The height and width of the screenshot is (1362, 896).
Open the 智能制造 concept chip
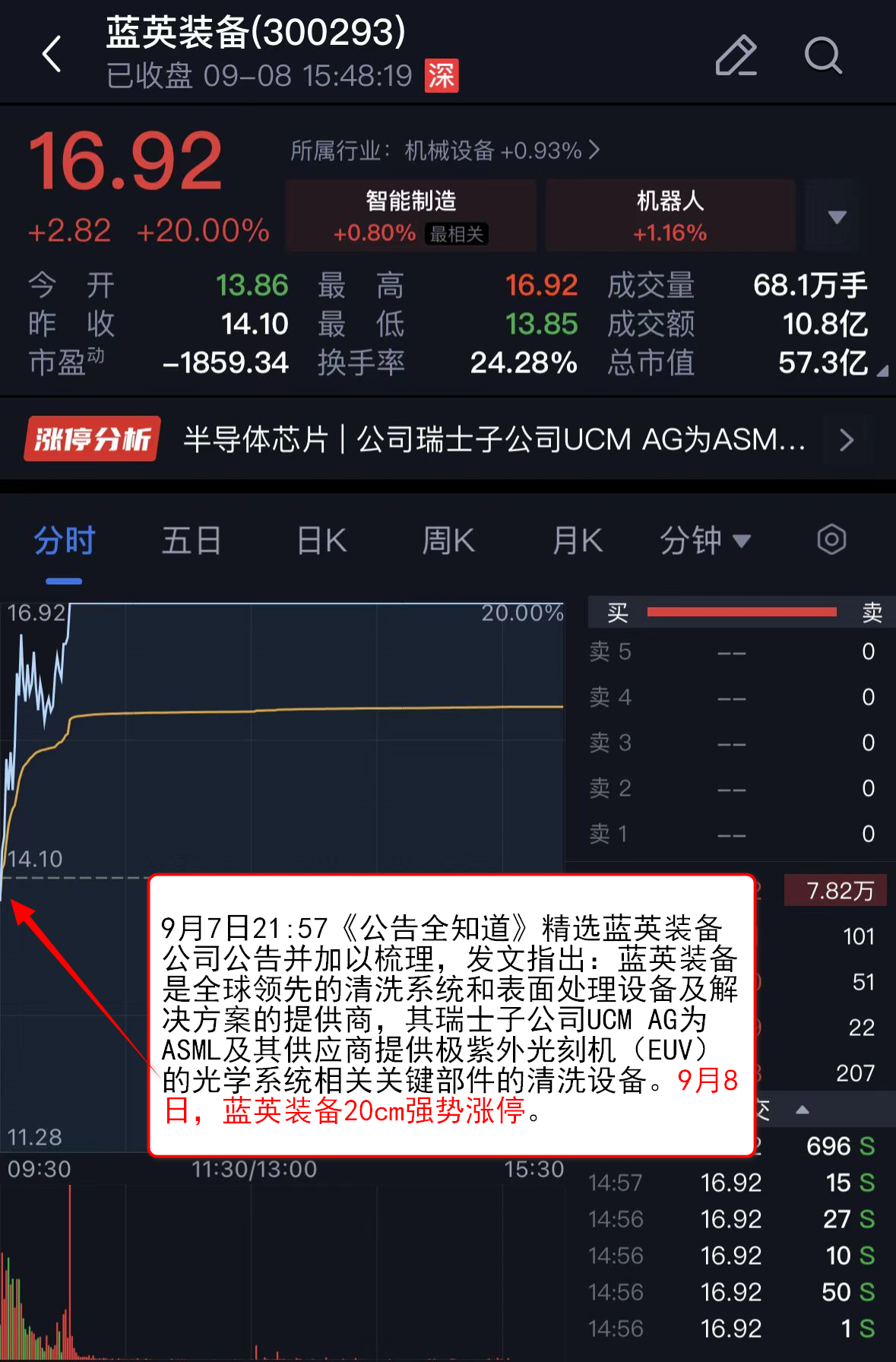[411, 216]
